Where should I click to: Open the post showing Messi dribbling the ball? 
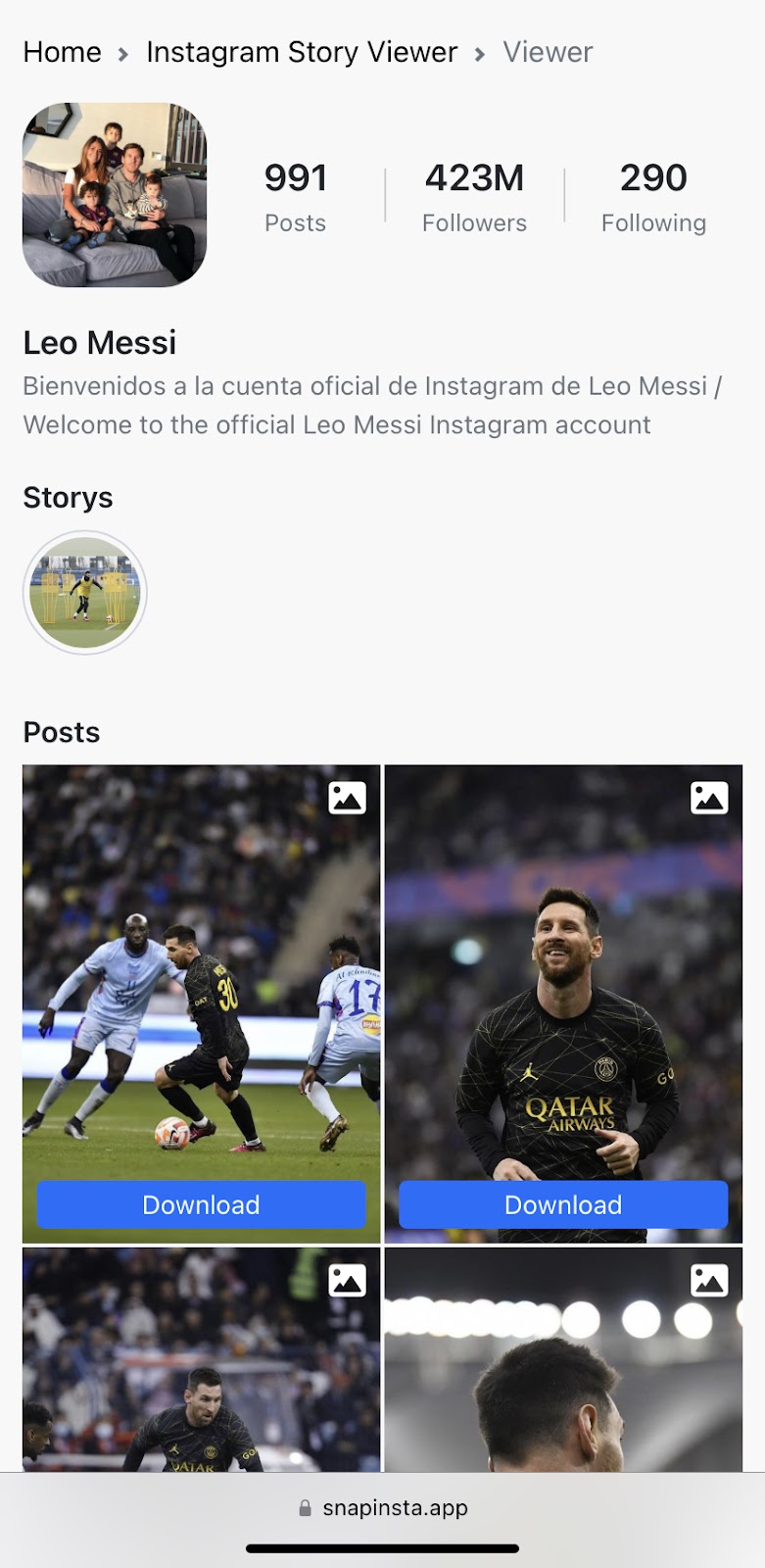tap(201, 970)
